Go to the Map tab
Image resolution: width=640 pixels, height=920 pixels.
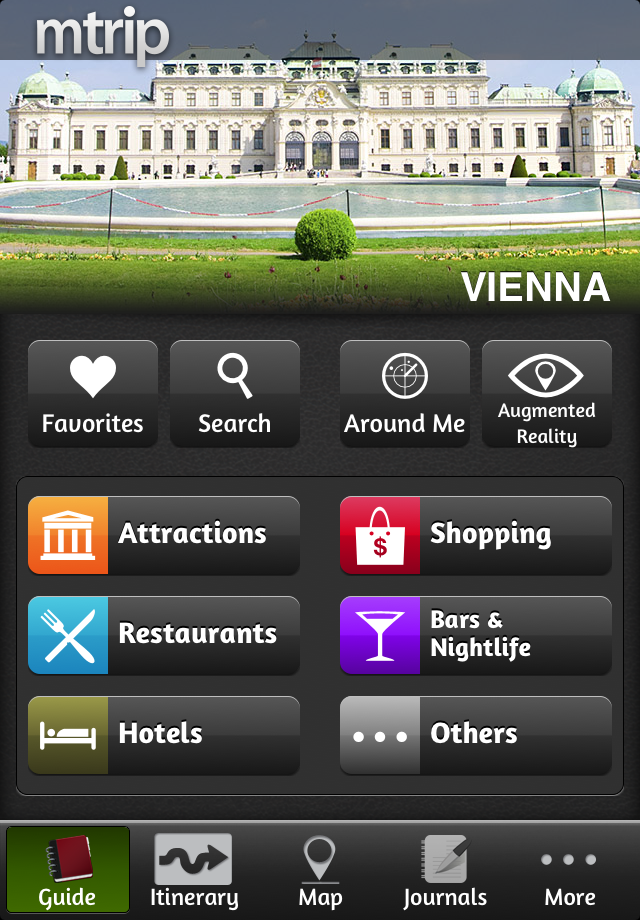(320, 870)
